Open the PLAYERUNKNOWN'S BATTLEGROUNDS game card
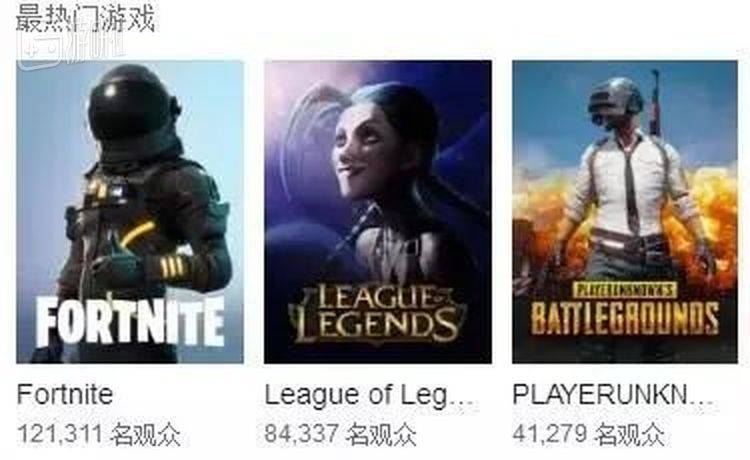 point(624,212)
